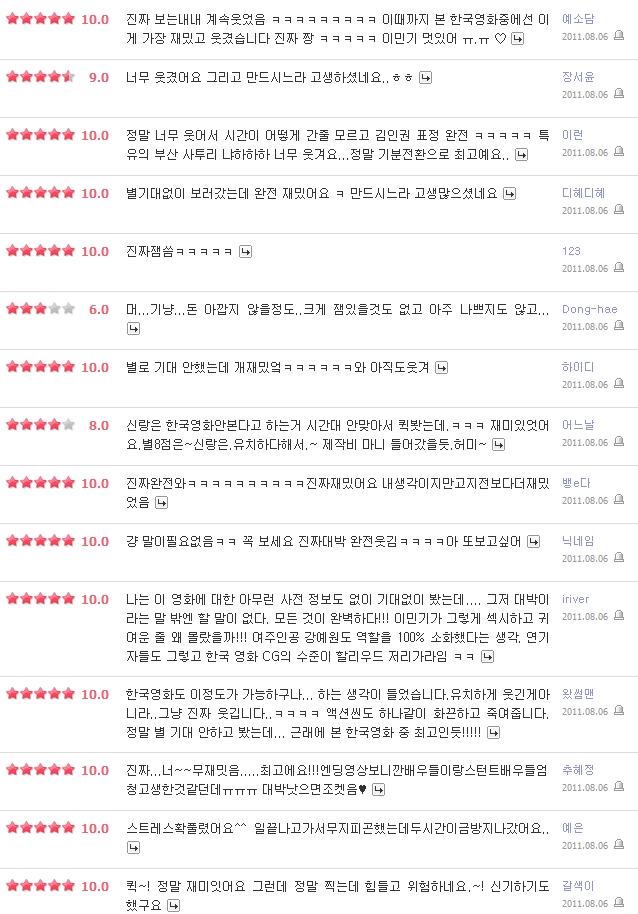Open user 123's review list
The image size is (638, 914).
pyautogui.click(x=571, y=251)
